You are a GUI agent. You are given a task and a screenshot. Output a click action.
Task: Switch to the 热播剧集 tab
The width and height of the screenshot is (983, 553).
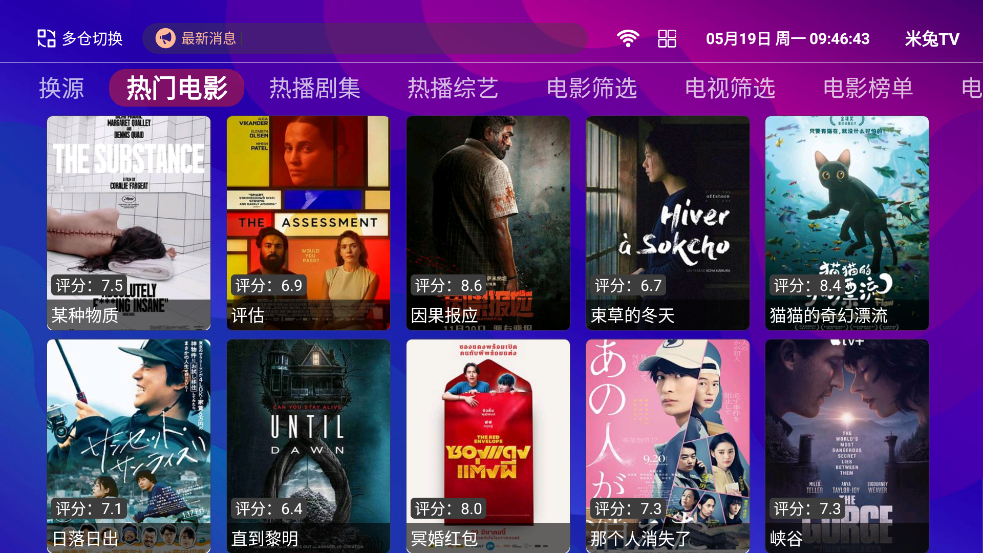point(314,88)
